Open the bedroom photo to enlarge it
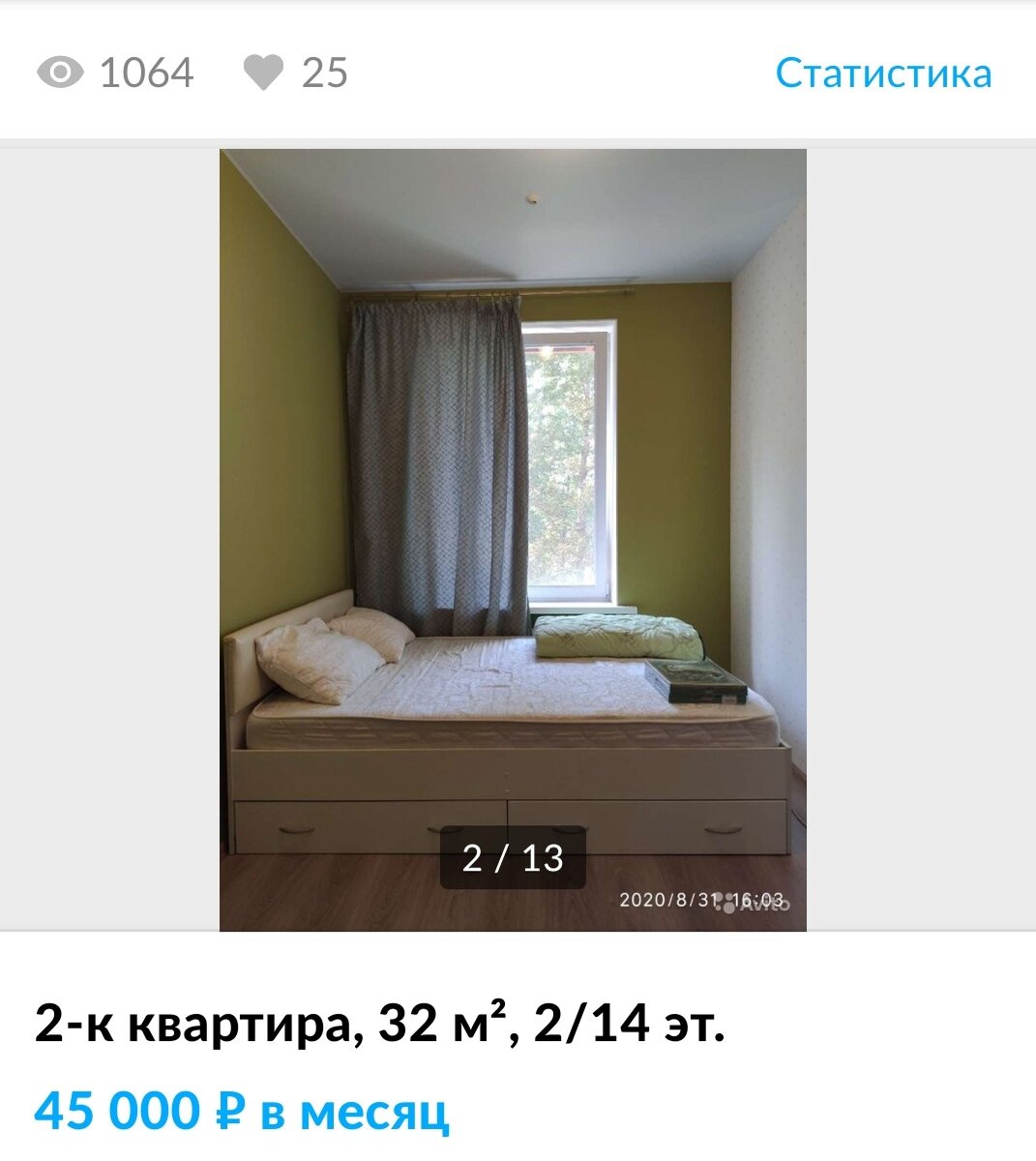 (516, 532)
